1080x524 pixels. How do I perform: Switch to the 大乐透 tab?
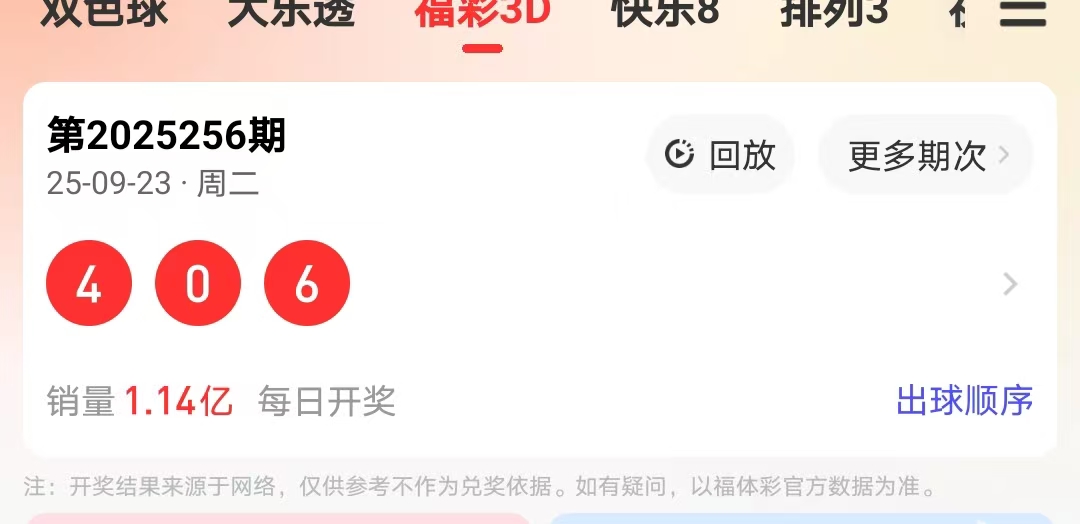pyautogui.click(x=291, y=12)
